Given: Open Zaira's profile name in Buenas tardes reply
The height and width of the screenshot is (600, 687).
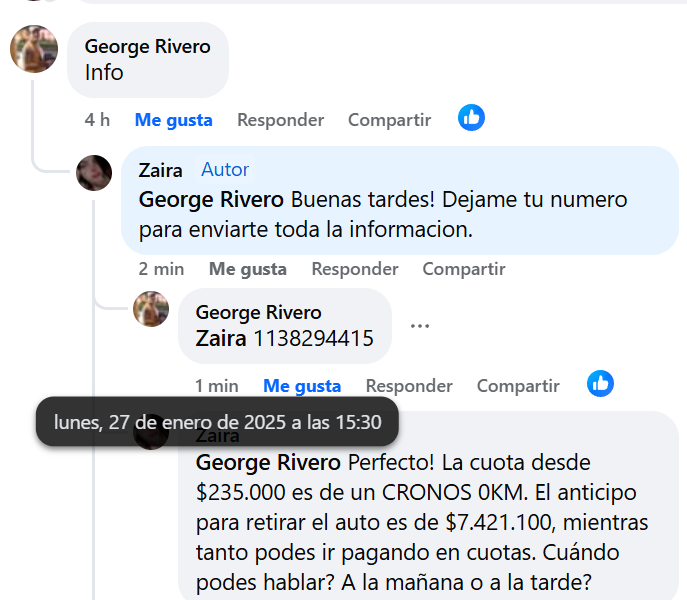Looking at the screenshot, I should point(160,170).
